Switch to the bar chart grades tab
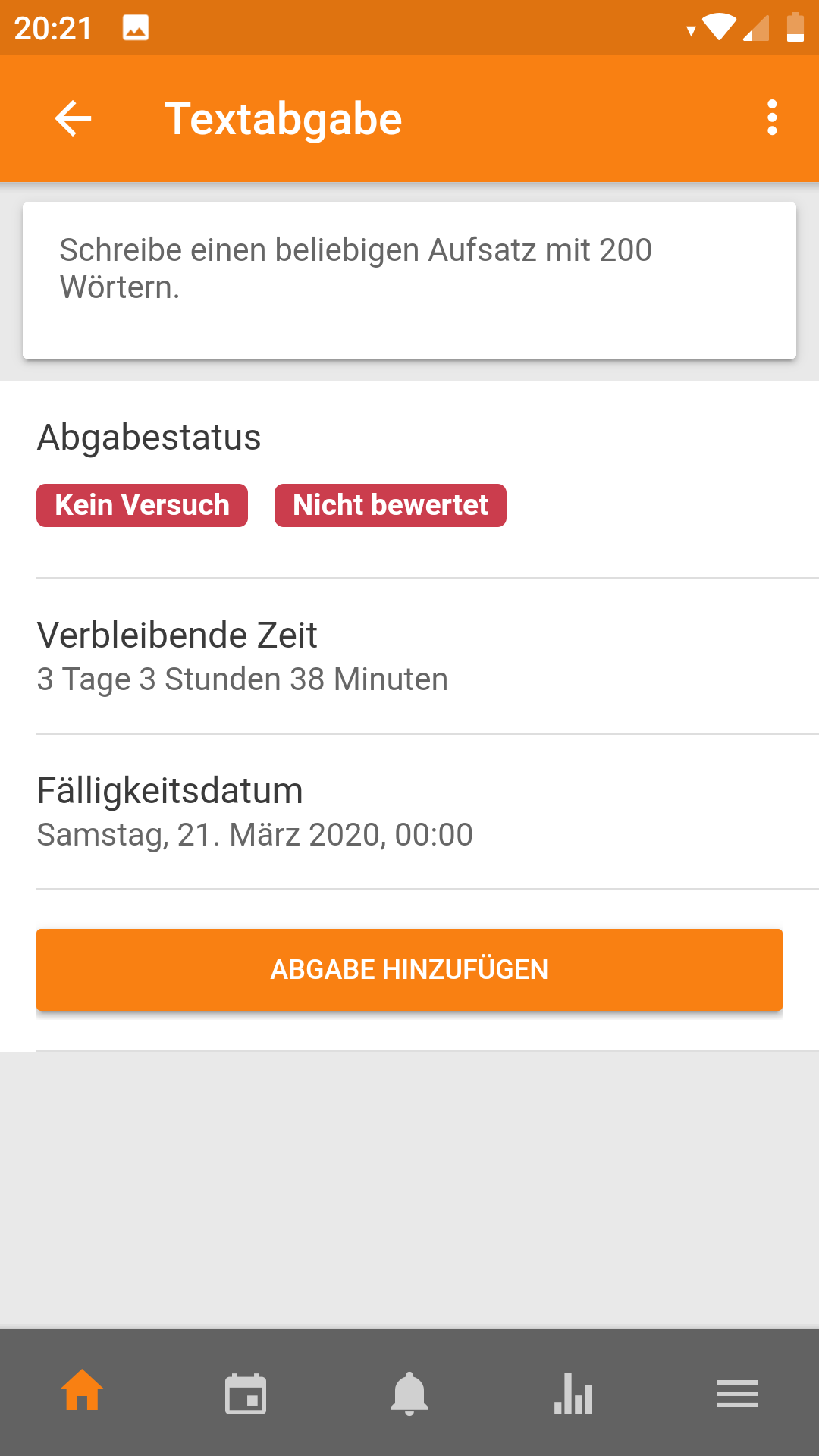The image size is (819, 1456). point(573,1394)
